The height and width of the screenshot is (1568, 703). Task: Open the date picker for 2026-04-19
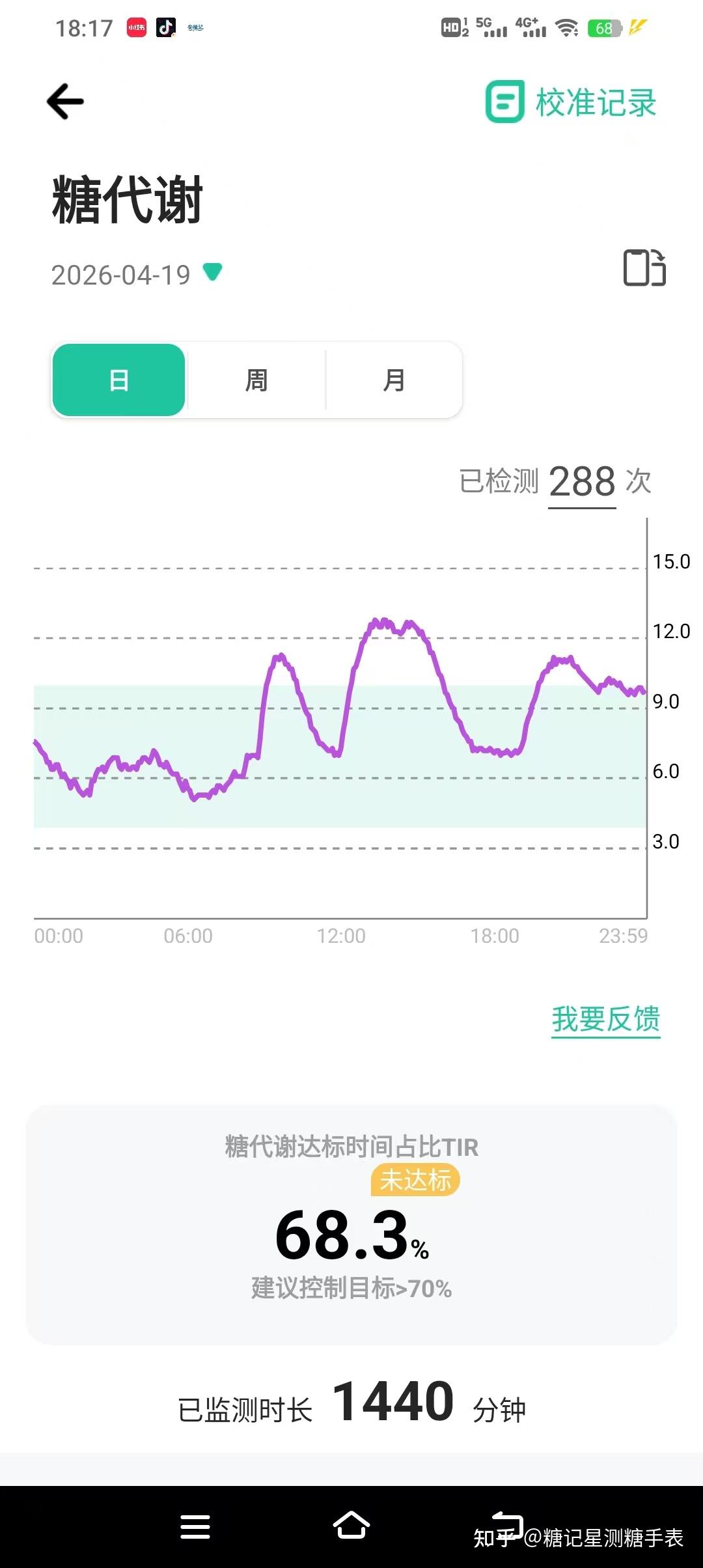[137, 274]
